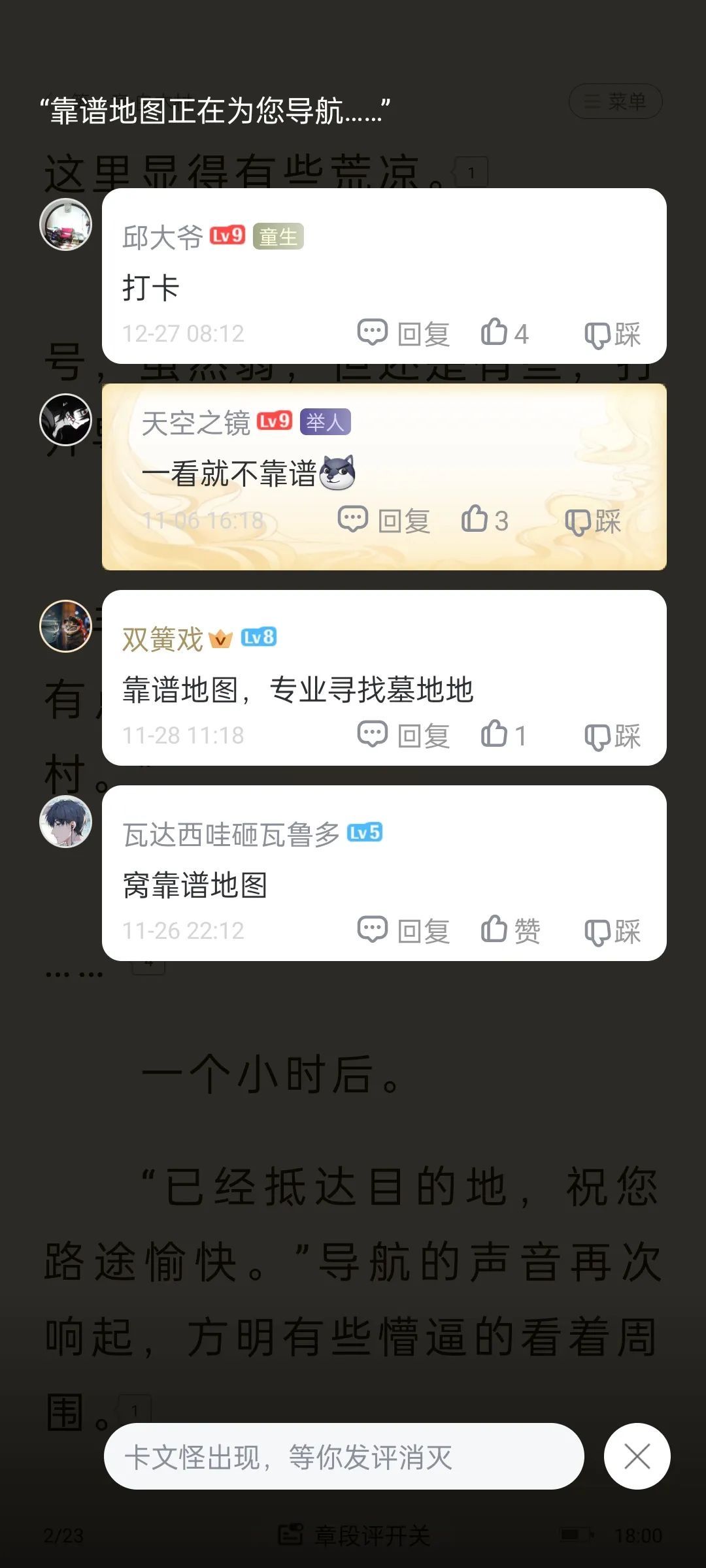
Task: Reply to 双簧戏's comment
Action: (403, 736)
